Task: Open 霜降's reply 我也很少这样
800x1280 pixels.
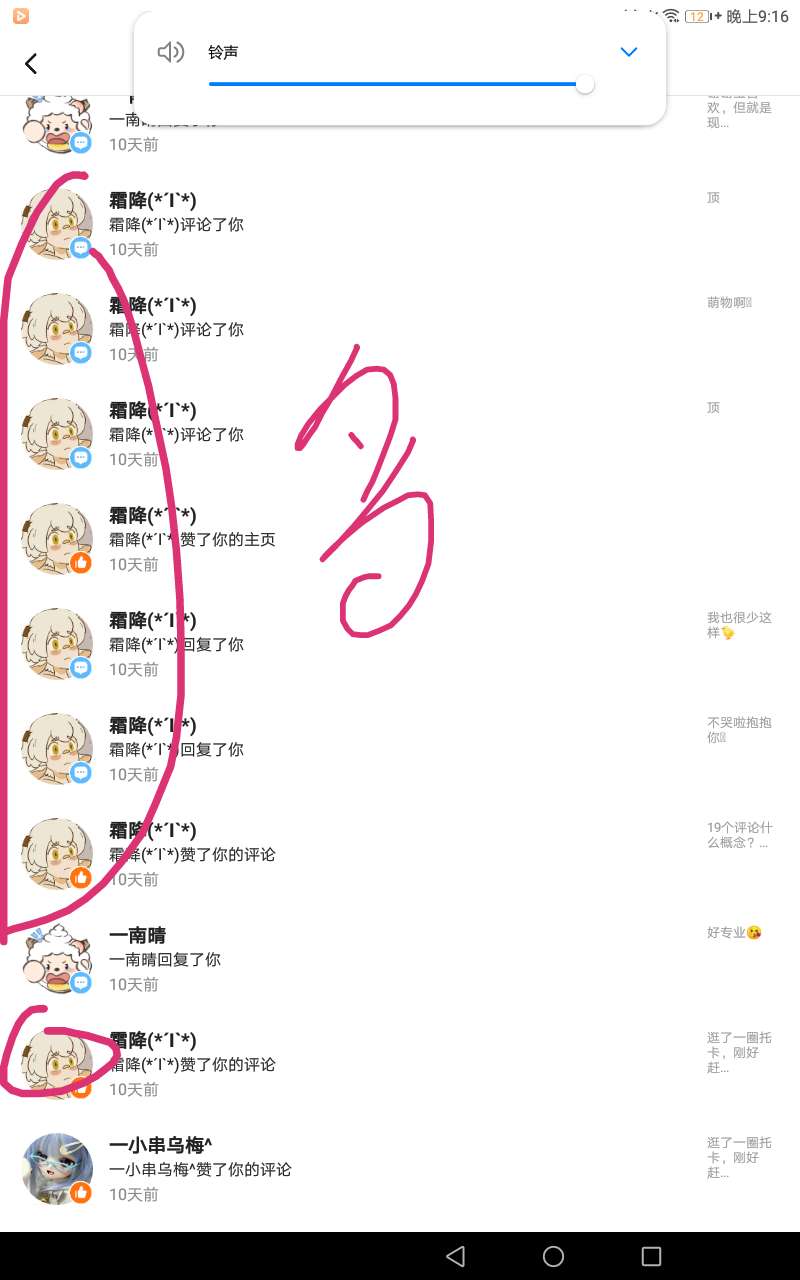Action: (x=400, y=644)
